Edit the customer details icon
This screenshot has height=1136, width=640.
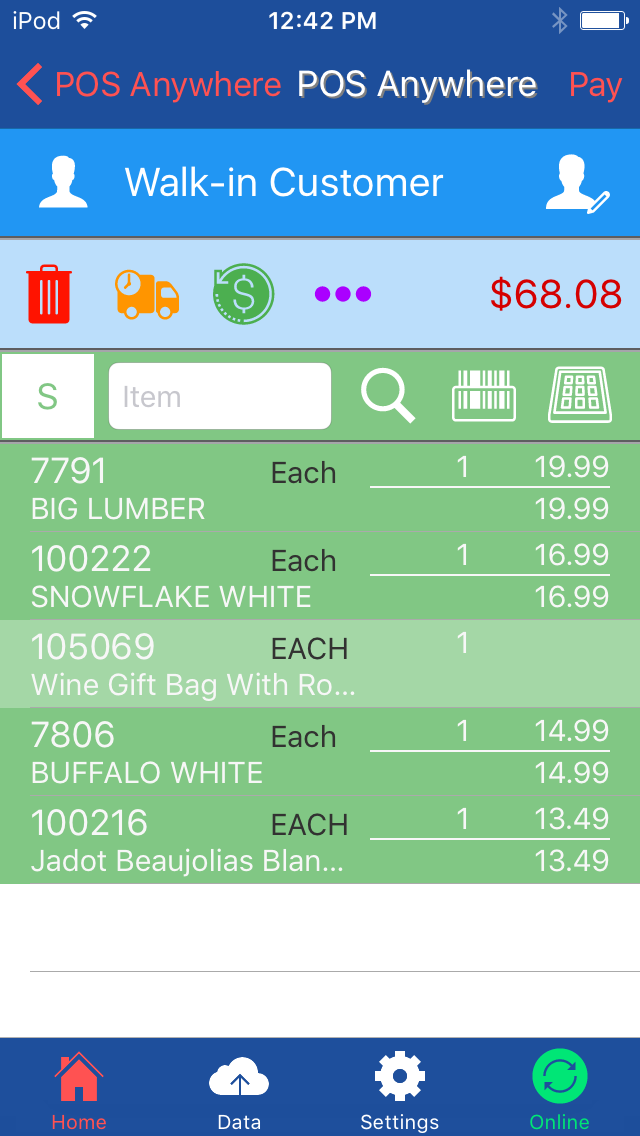pyautogui.click(x=577, y=184)
